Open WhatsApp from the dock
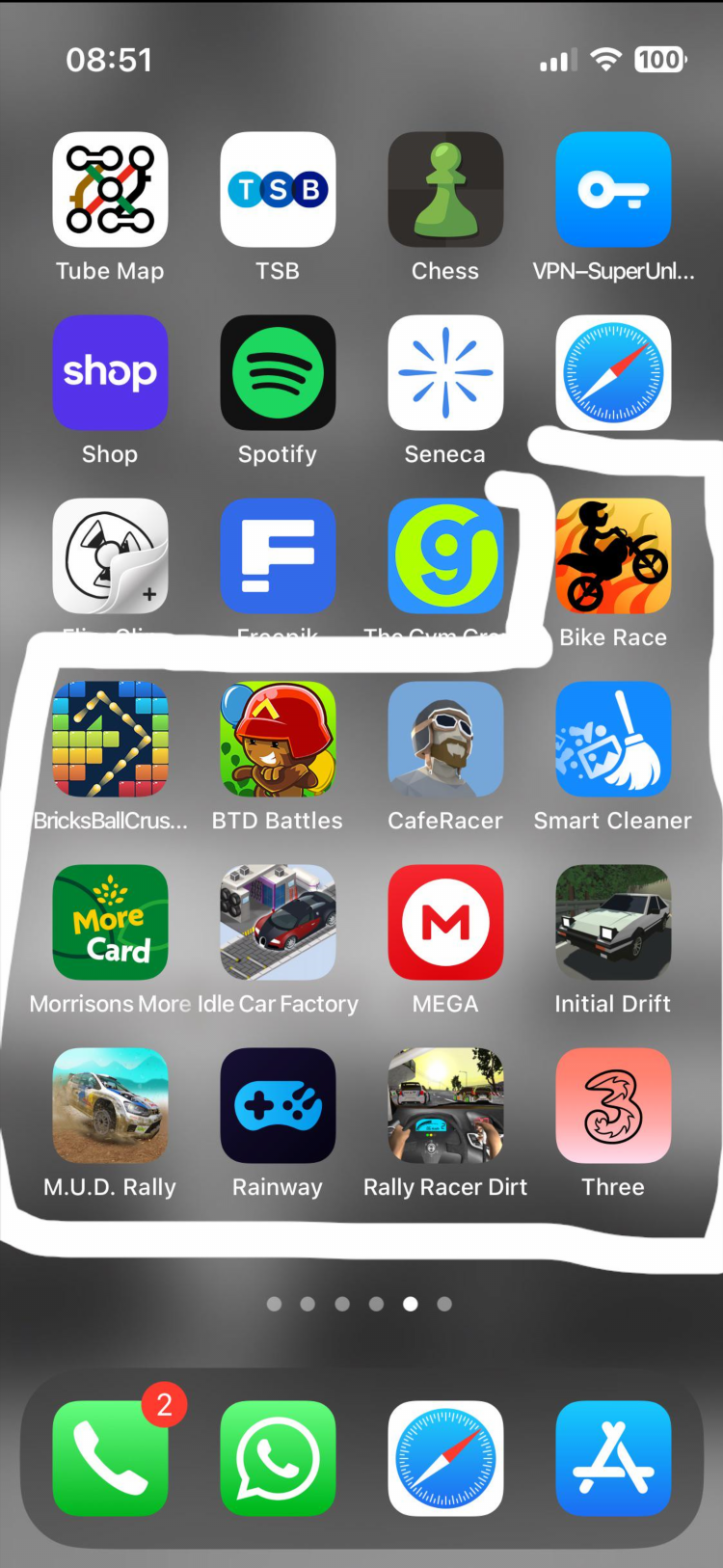Image resolution: width=723 pixels, height=1568 pixels. click(x=278, y=1459)
